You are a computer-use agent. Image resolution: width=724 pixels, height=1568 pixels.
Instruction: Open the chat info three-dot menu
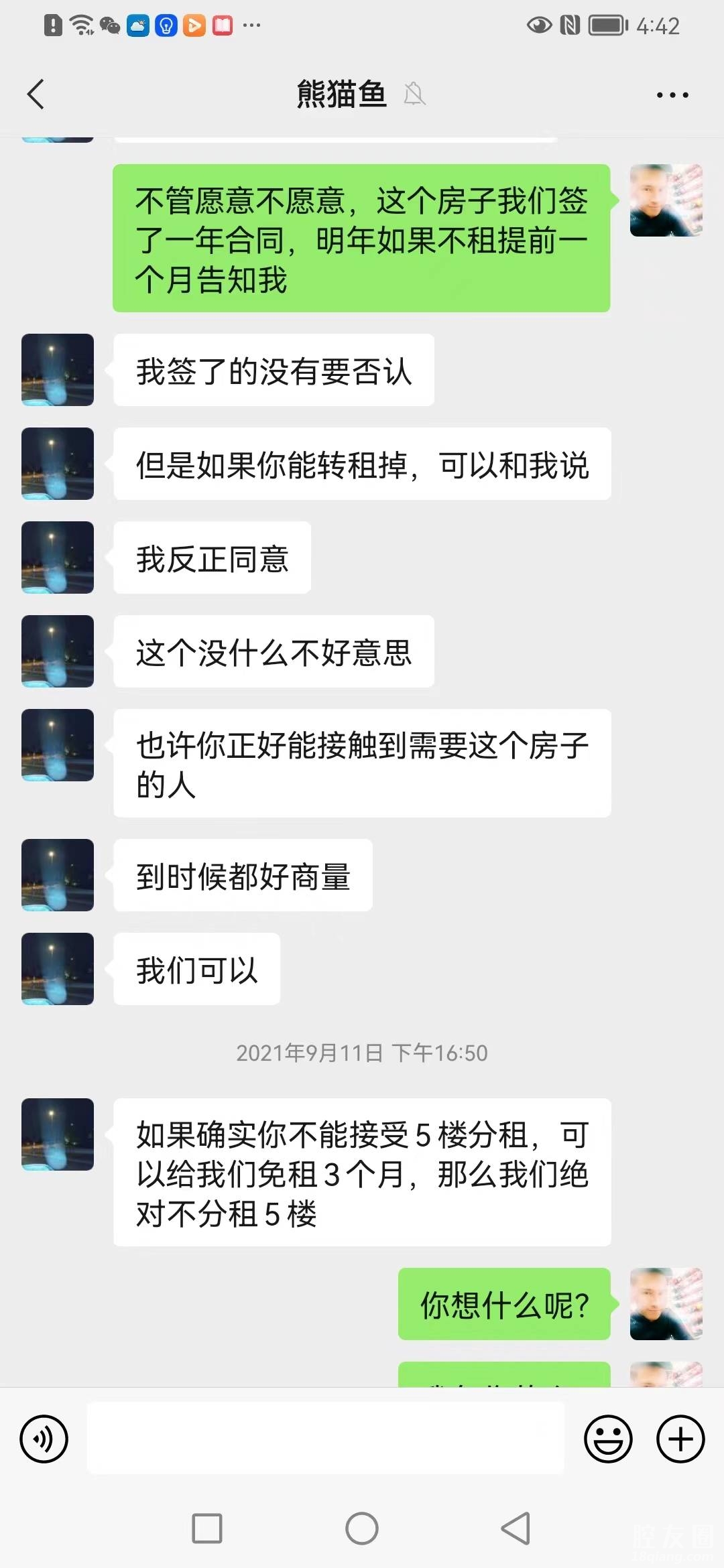[672, 95]
